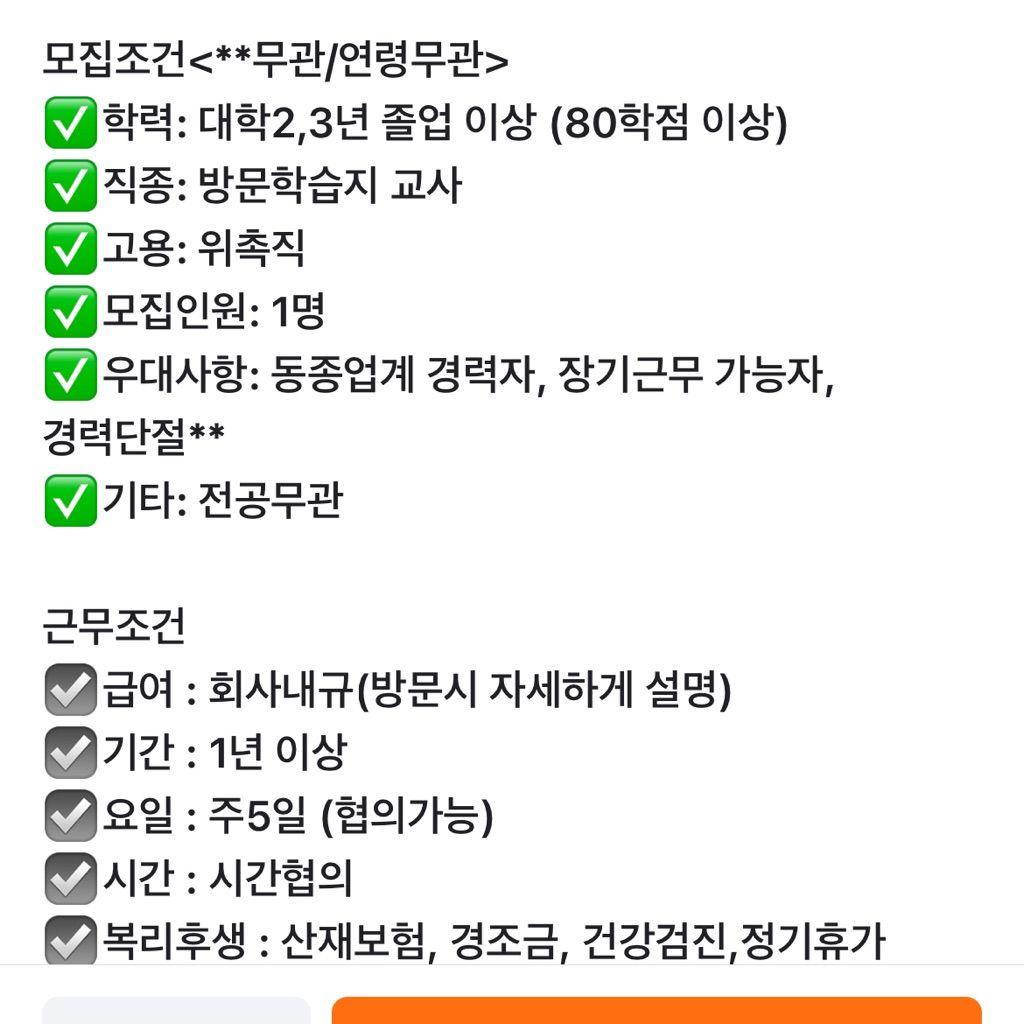Tap the orange button at the bottom
The width and height of the screenshot is (1024, 1024).
[656, 1010]
